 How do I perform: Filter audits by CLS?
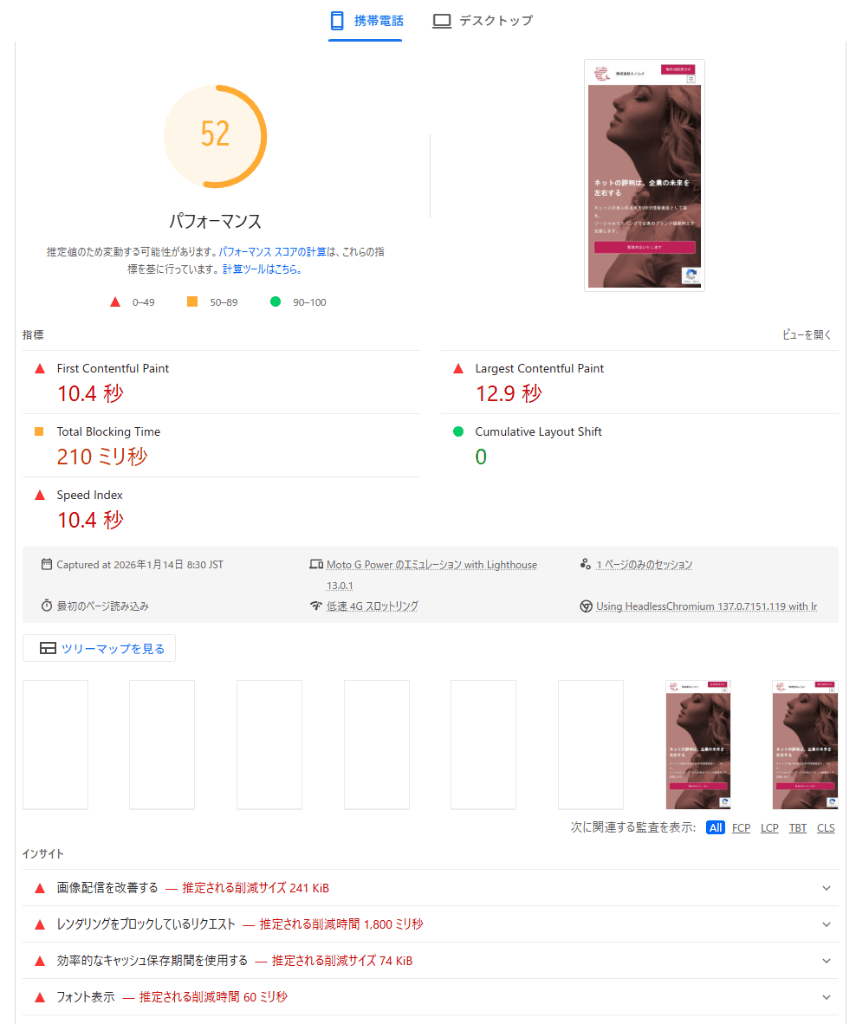point(825,828)
